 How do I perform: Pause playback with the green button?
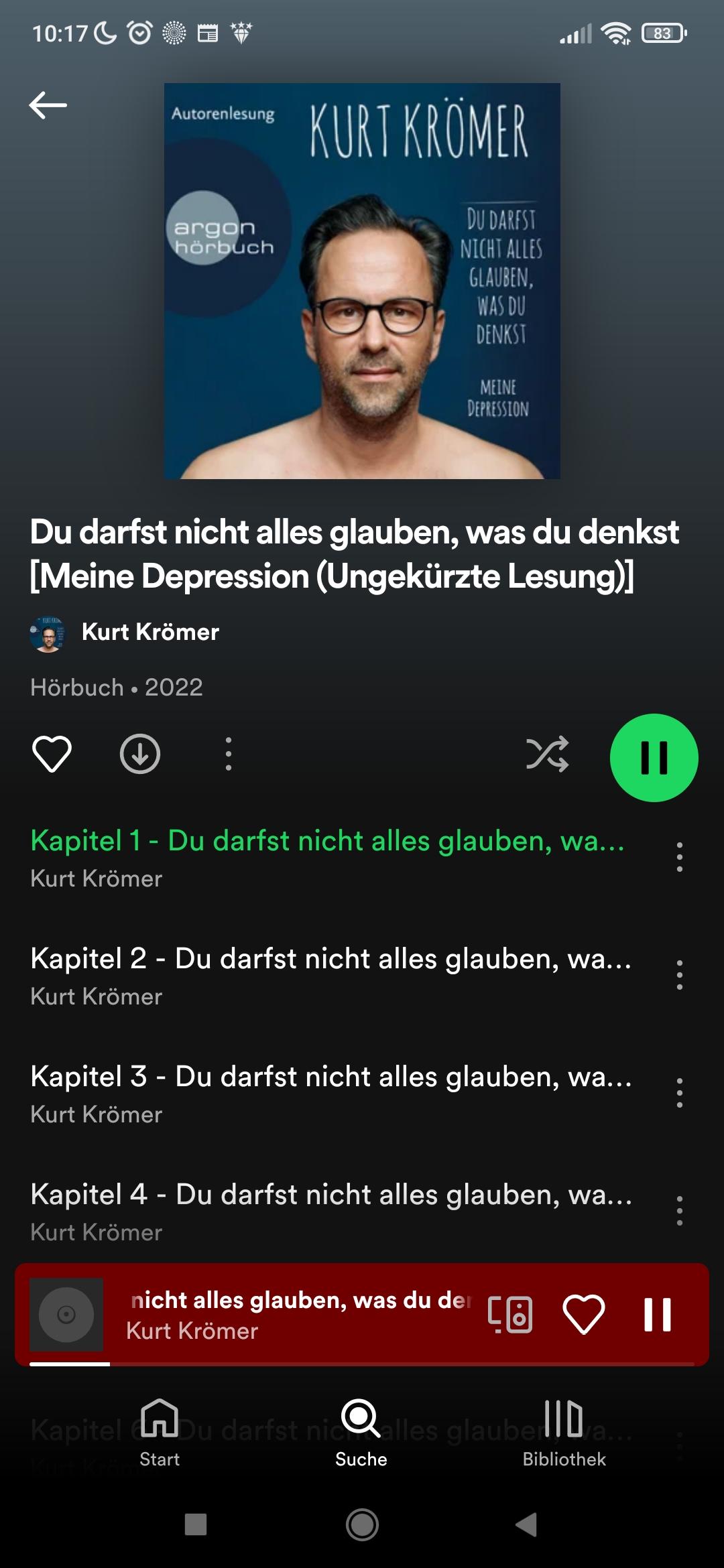point(654,758)
